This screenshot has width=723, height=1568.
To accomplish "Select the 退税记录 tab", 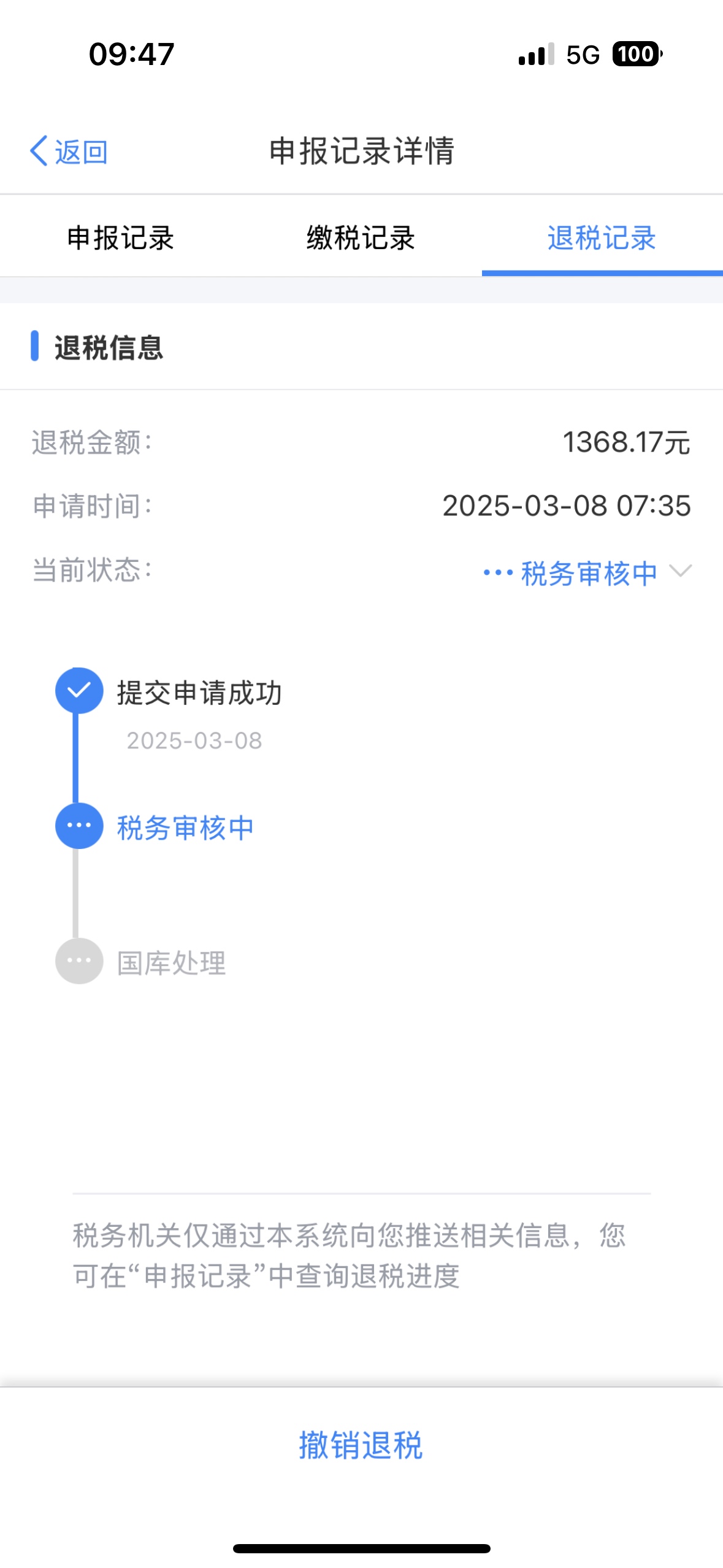I will [x=602, y=237].
